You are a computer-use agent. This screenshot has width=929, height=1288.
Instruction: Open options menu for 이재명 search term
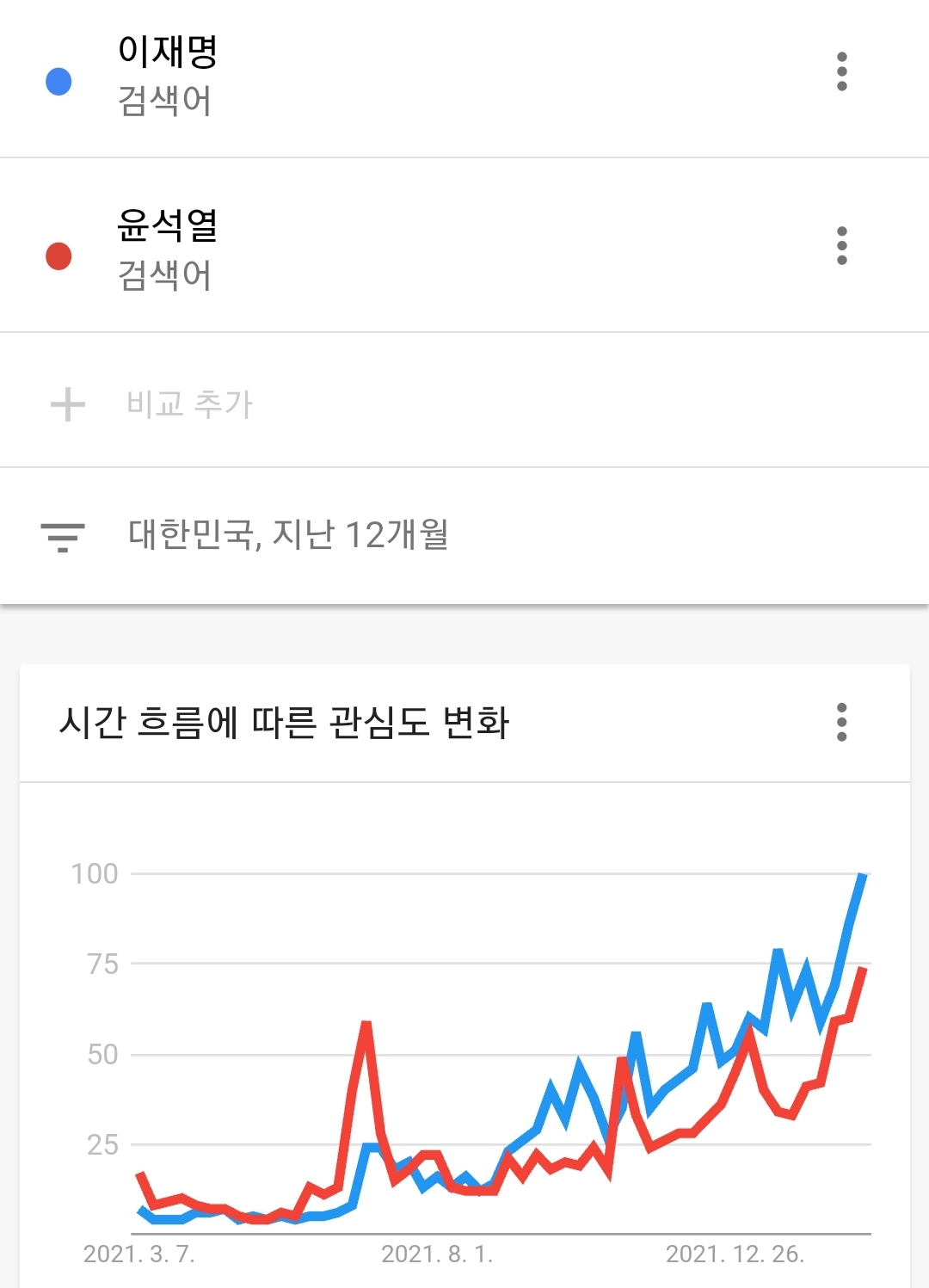(x=841, y=71)
